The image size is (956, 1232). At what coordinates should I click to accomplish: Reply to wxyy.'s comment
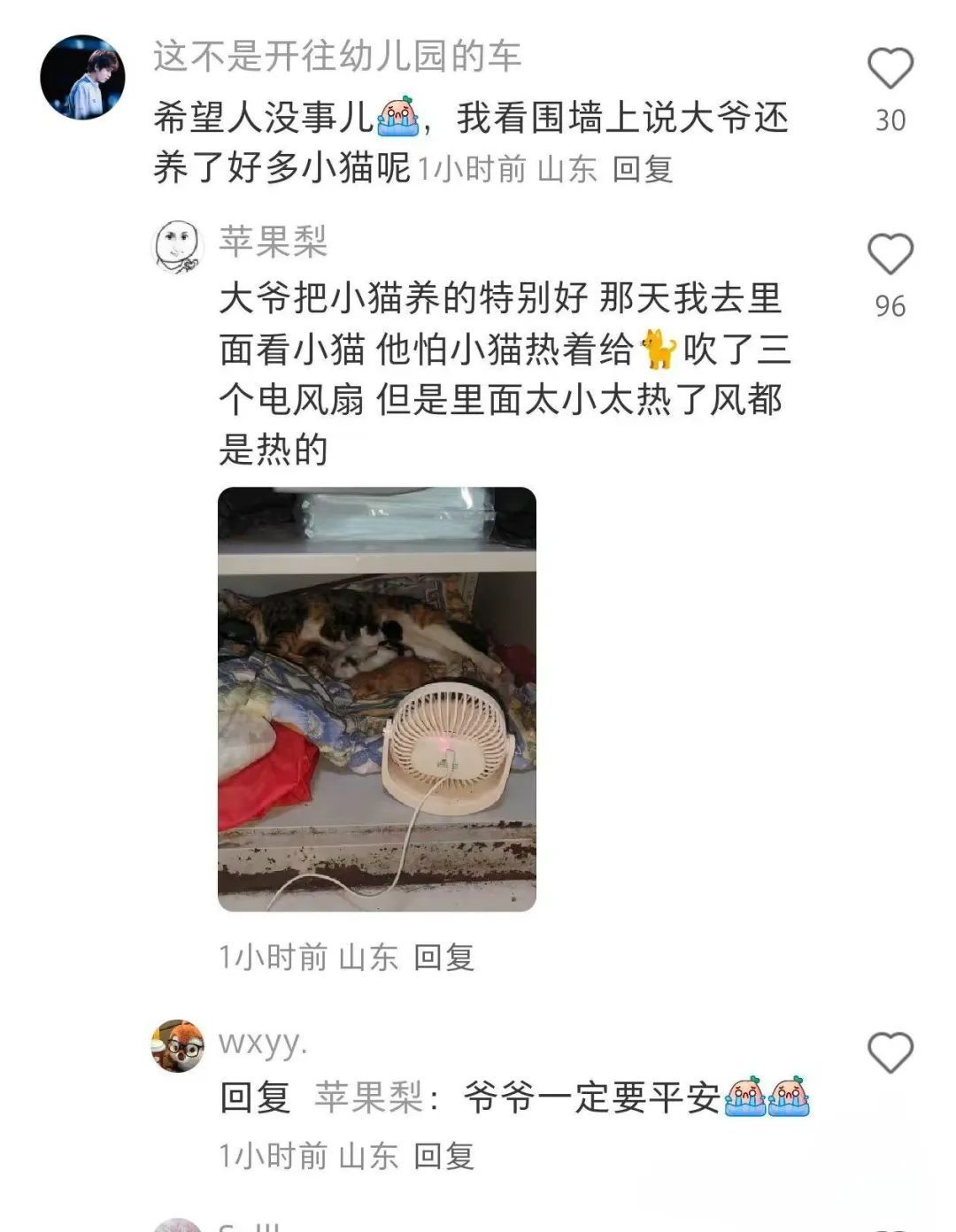click(x=444, y=1156)
